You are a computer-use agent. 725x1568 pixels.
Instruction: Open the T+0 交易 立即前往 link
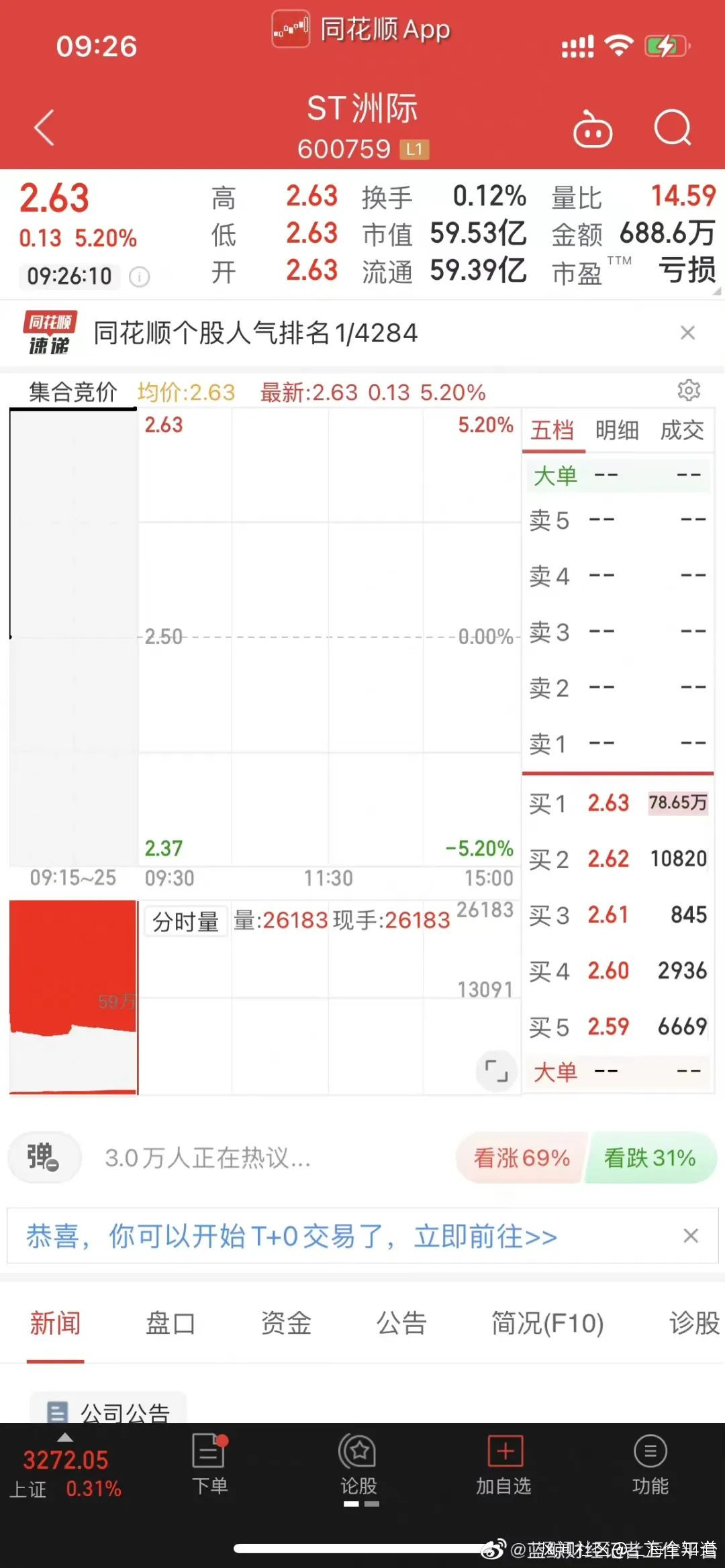[486, 1236]
